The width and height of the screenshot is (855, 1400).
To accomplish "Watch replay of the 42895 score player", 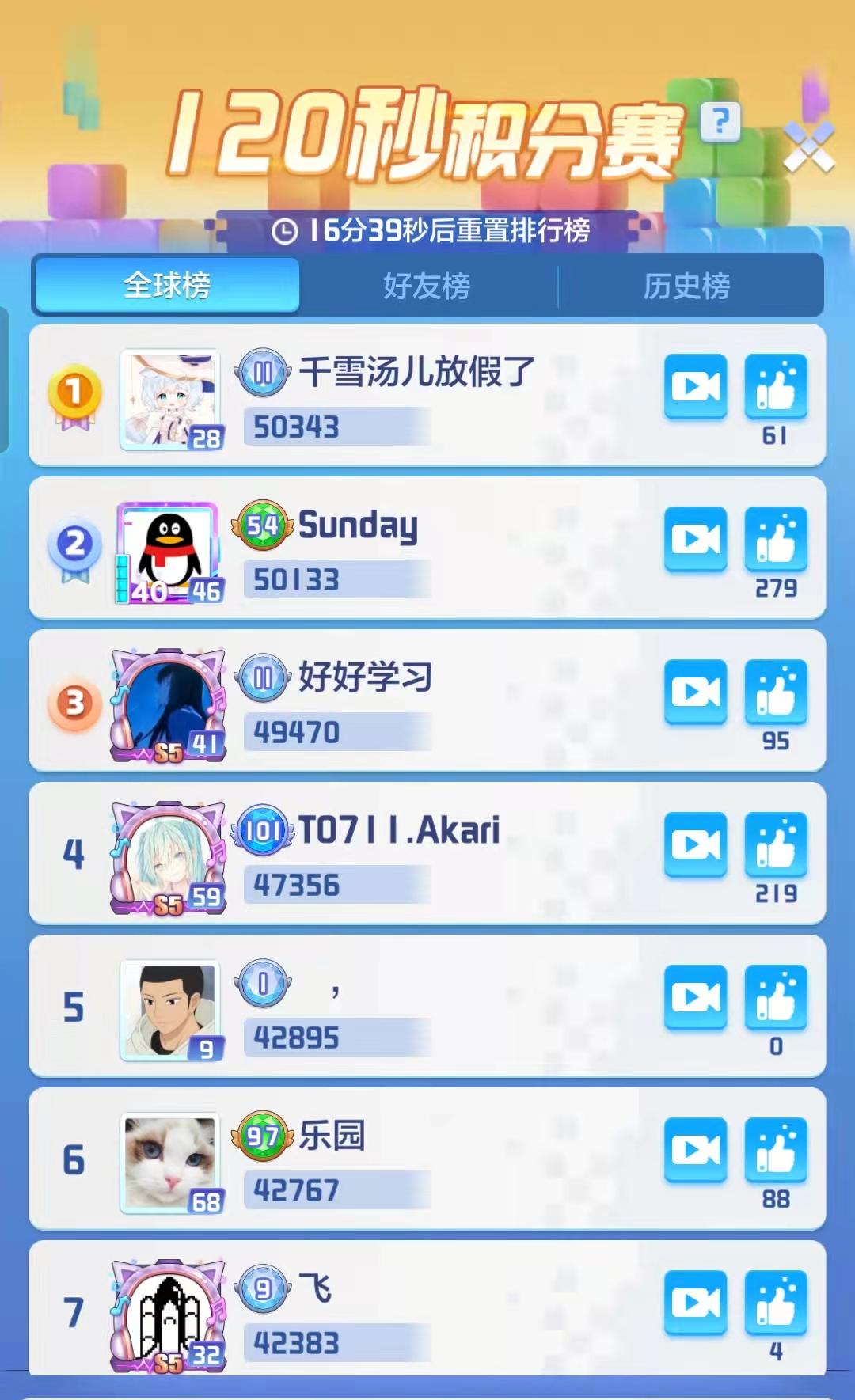I will tap(695, 997).
